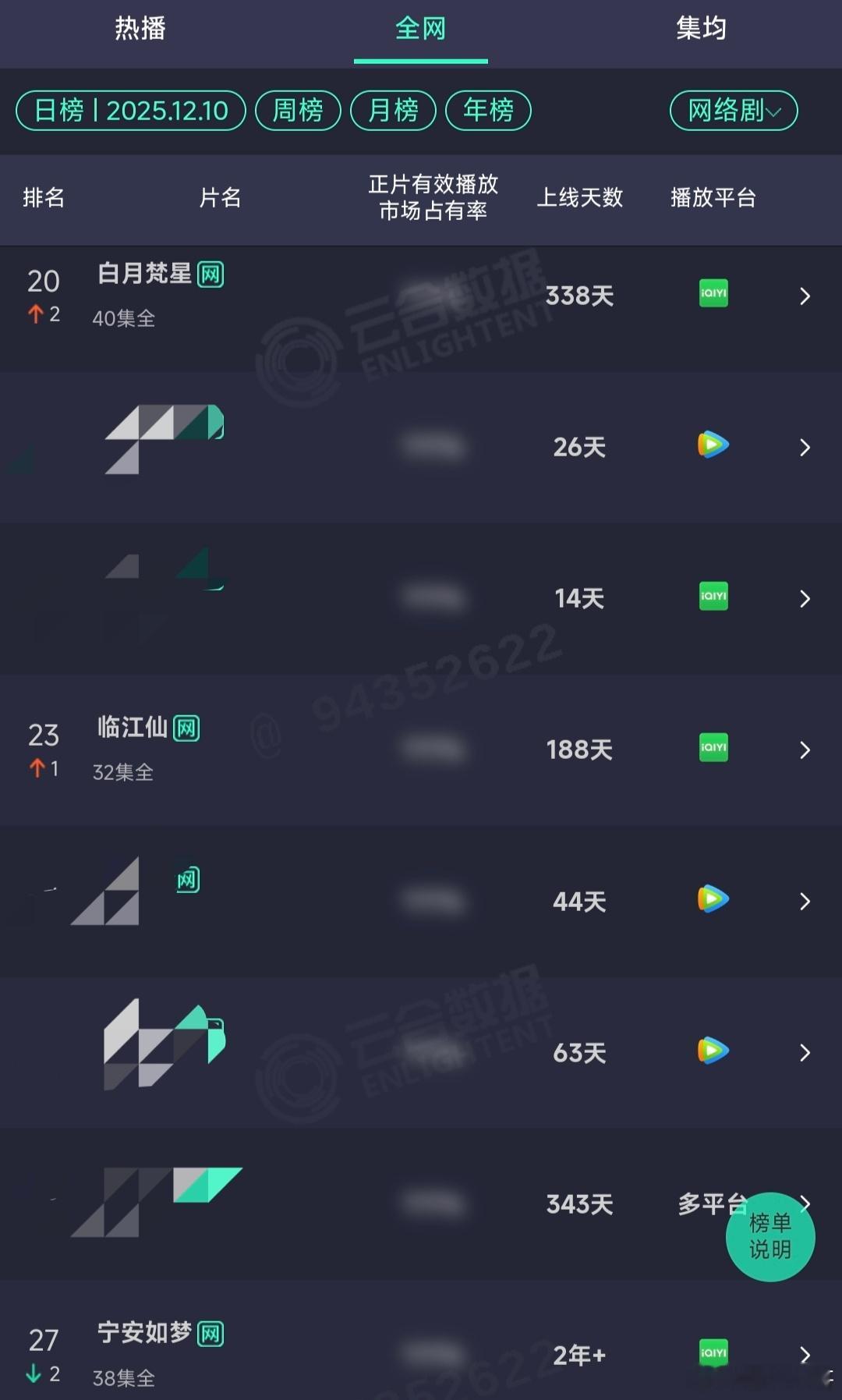Click the 日榜 2025.12.10 date filter
The height and width of the screenshot is (1400, 842).
[130, 111]
